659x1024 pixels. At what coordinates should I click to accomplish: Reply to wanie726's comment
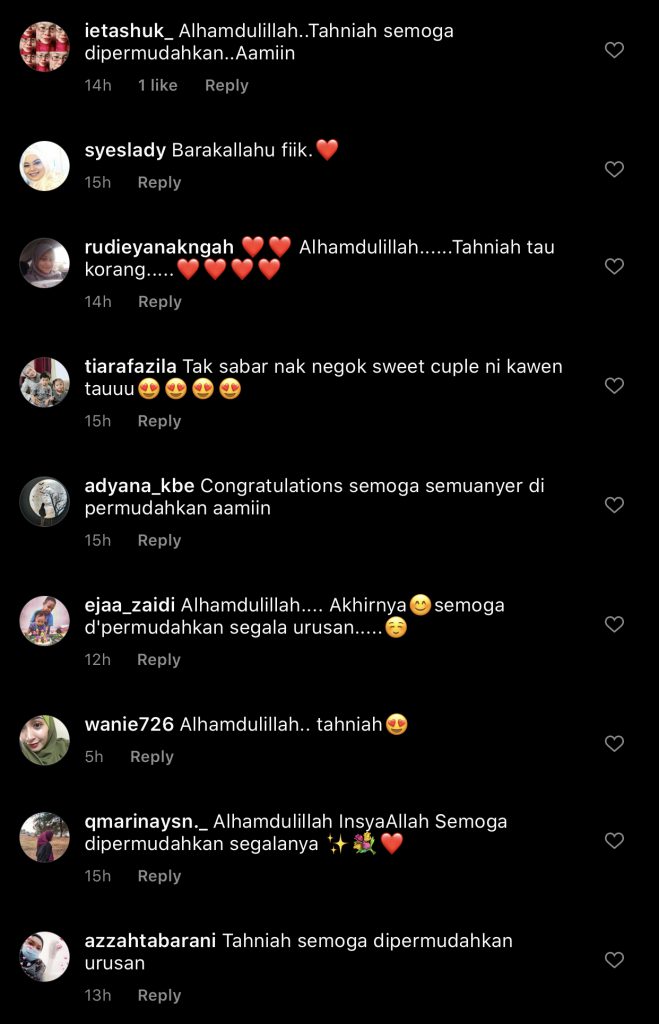point(152,757)
